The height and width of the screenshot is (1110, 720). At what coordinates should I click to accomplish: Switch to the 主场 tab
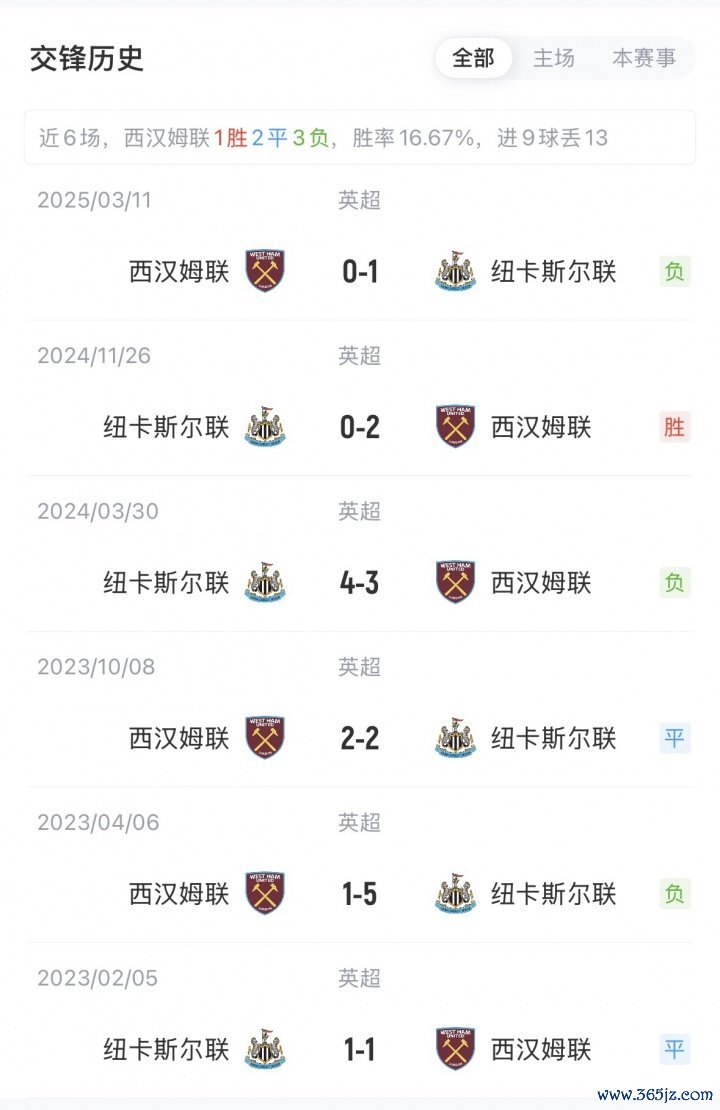point(553,58)
